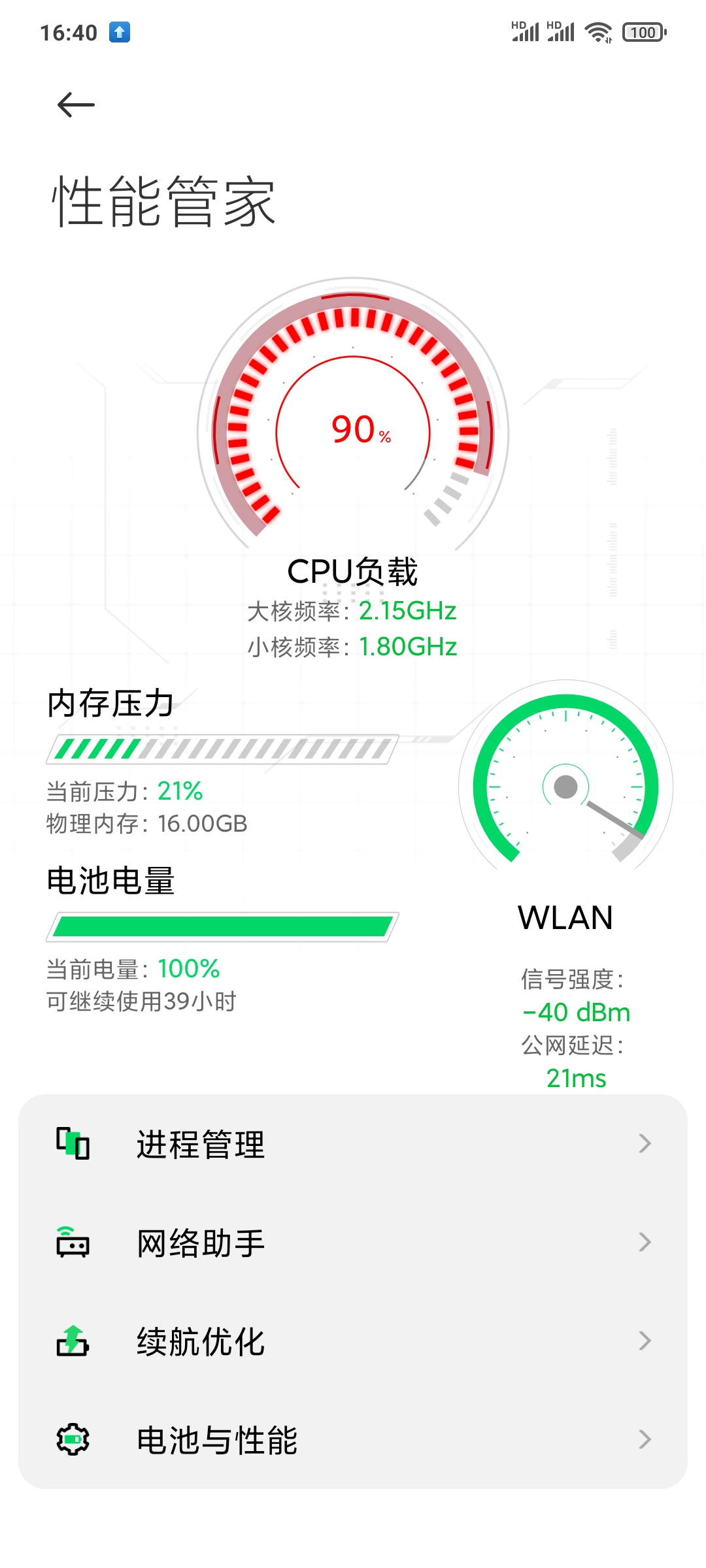Image resolution: width=706 pixels, height=1568 pixels.
Task: Open 续航优化 battery life optimization
Action: pyautogui.click(x=353, y=1341)
